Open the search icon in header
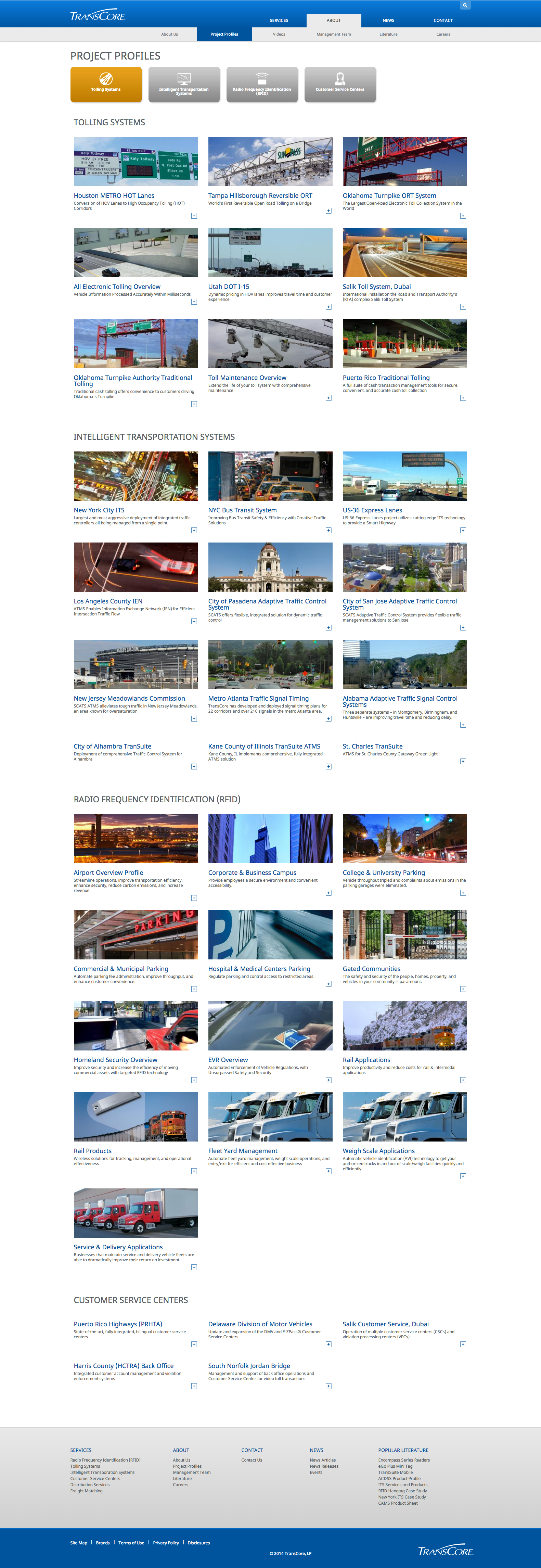The height and width of the screenshot is (1568, 541). 464,5
